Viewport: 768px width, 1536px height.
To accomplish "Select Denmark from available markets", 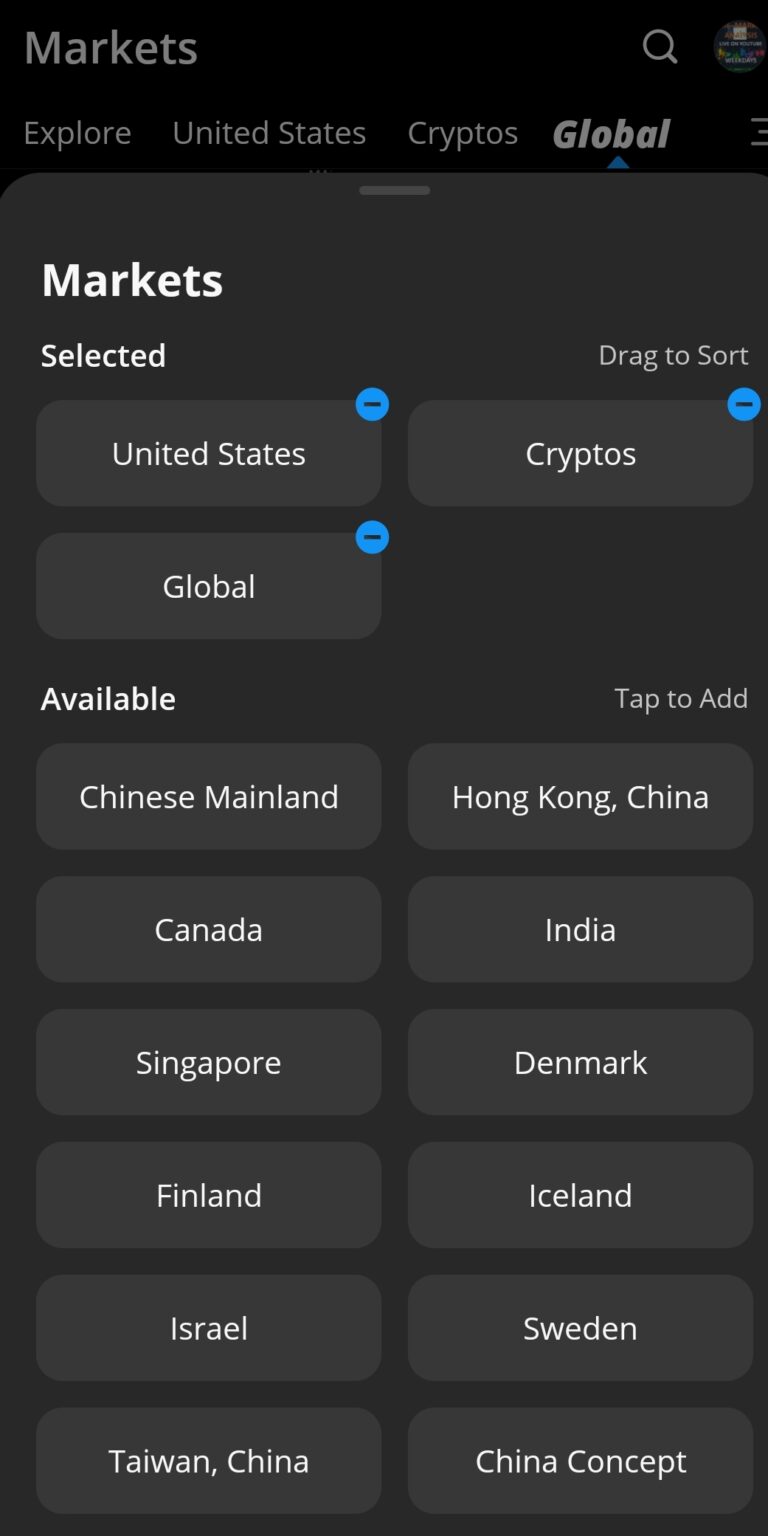I will pos(580,1063).
